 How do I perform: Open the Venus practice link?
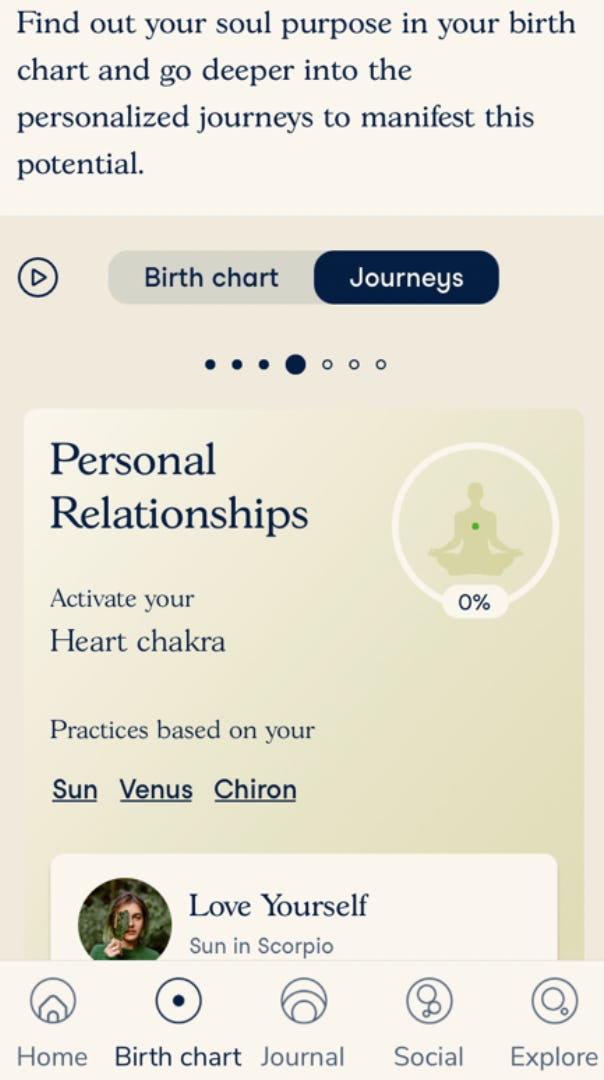click(x=156, y=789)
